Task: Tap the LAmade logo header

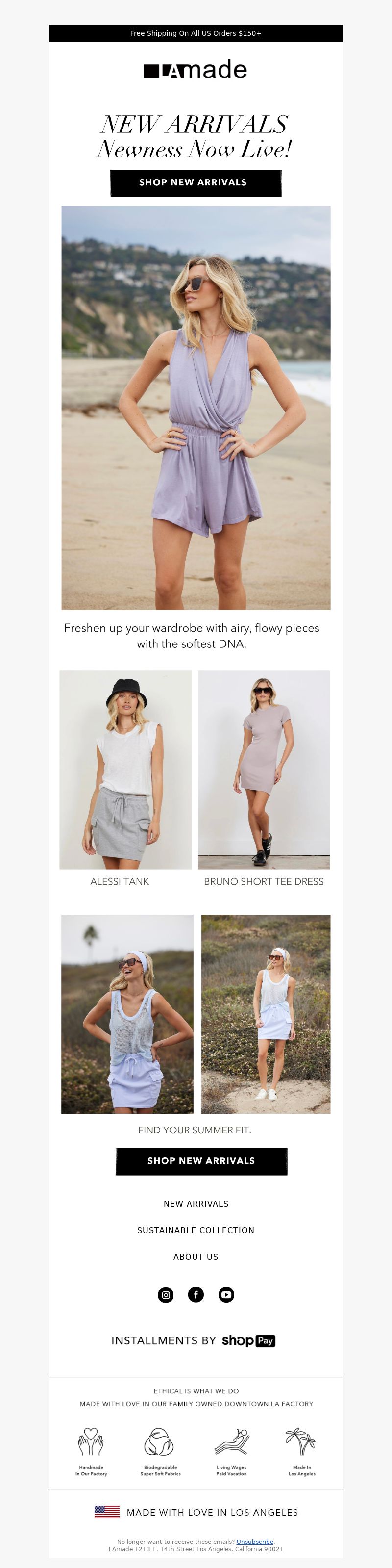Action: coord(196,71)
